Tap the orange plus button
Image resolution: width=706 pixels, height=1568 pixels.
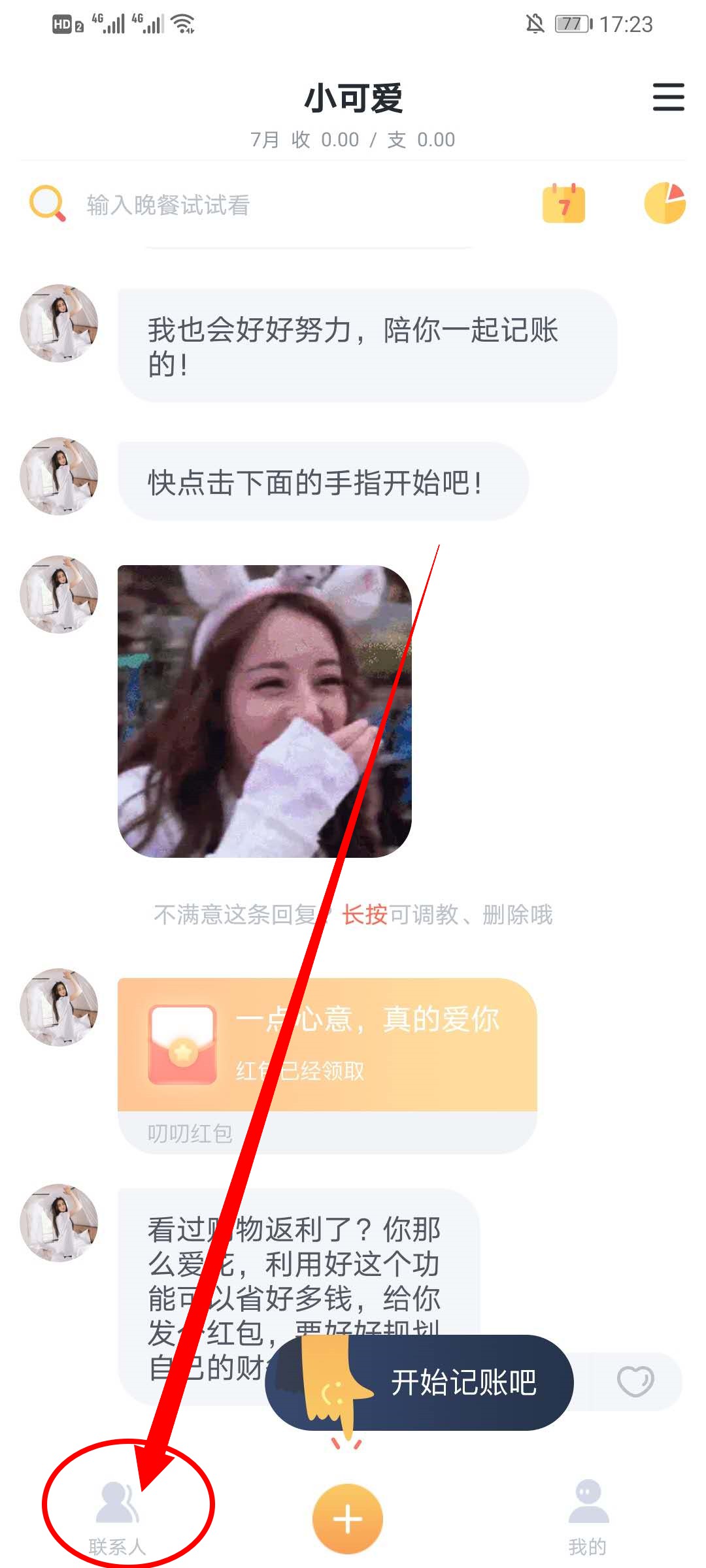[x=347, y=1518]
